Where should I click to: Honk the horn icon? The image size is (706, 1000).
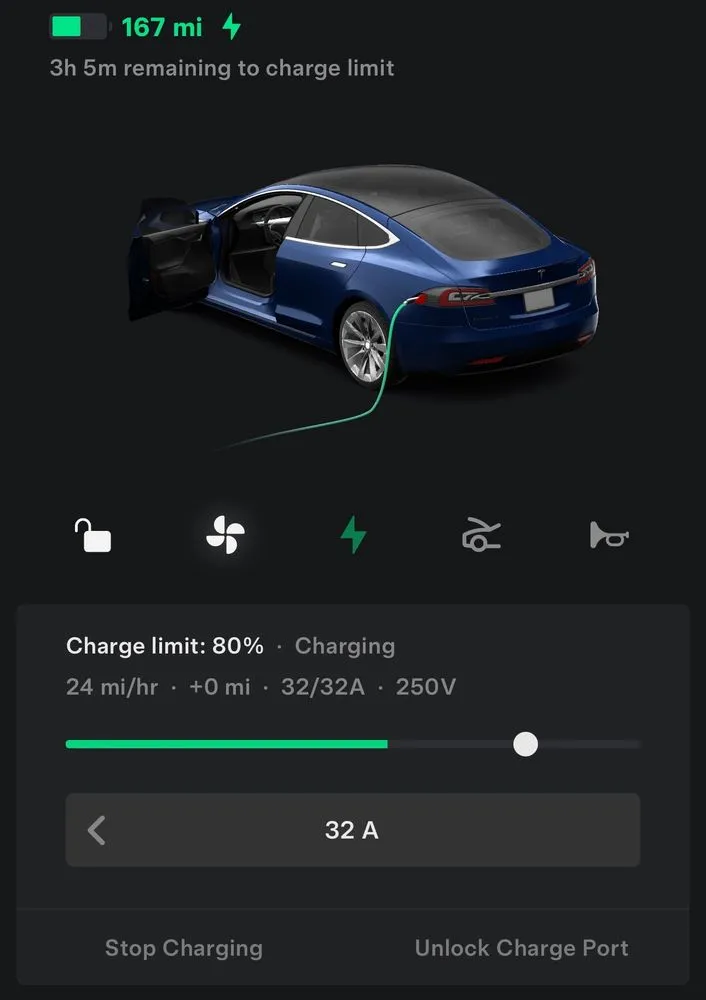click(x=608, y=536)
